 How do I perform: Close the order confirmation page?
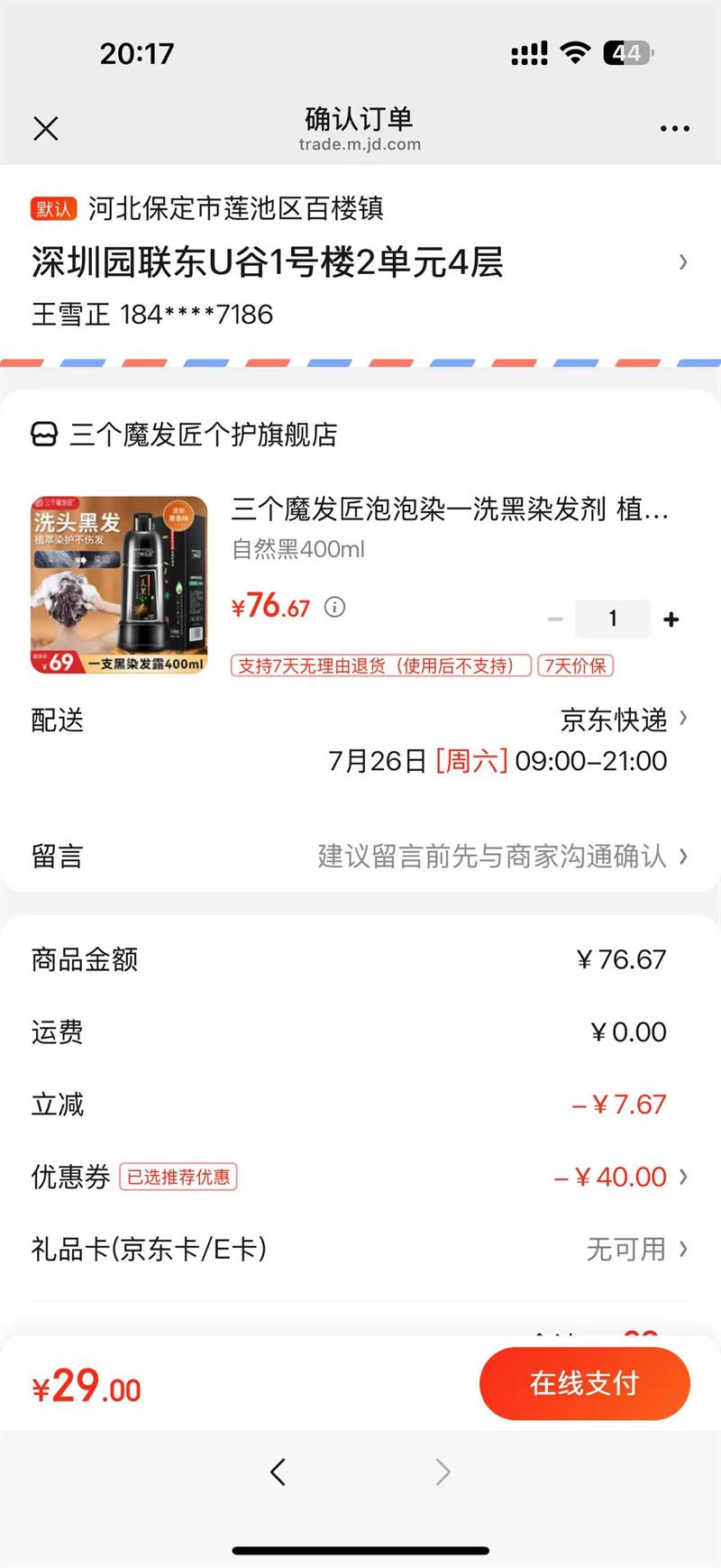pos(46,129)
